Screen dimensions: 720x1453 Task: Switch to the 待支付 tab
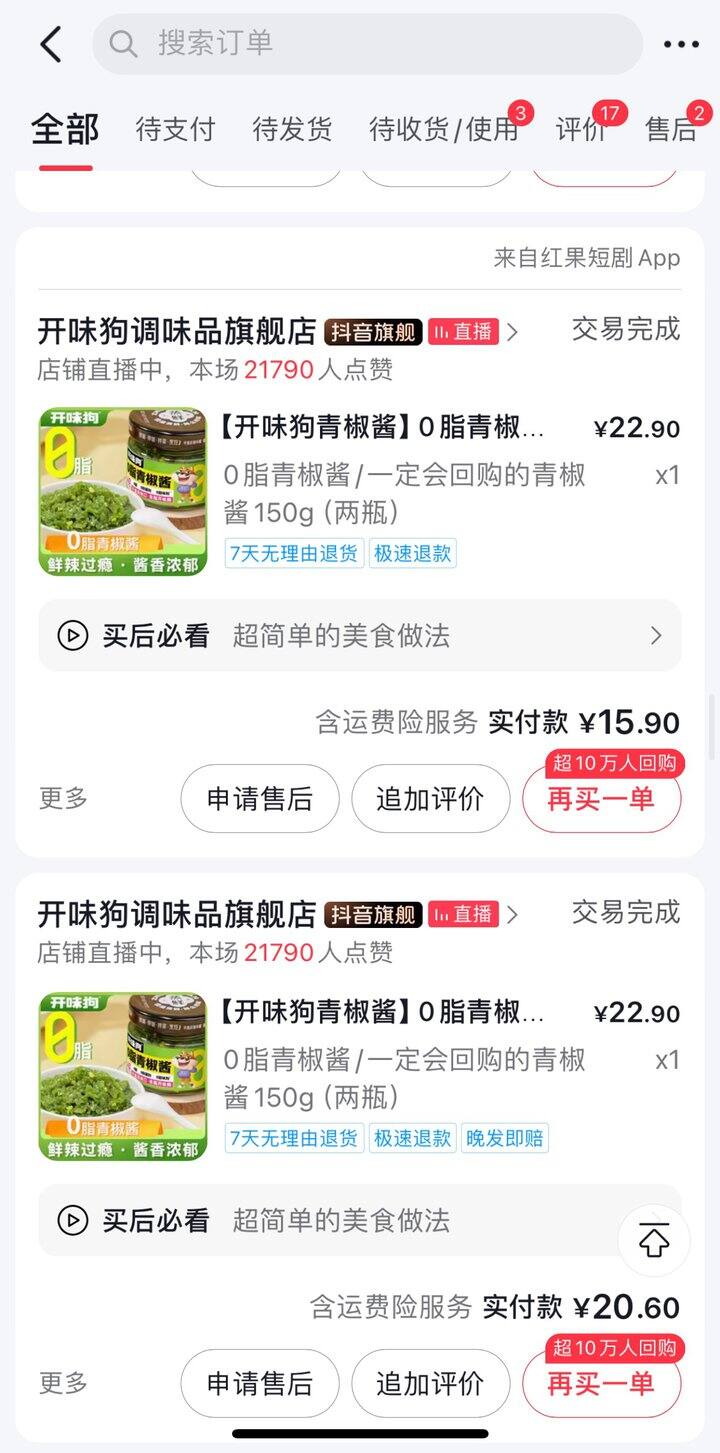coord(175,130)
